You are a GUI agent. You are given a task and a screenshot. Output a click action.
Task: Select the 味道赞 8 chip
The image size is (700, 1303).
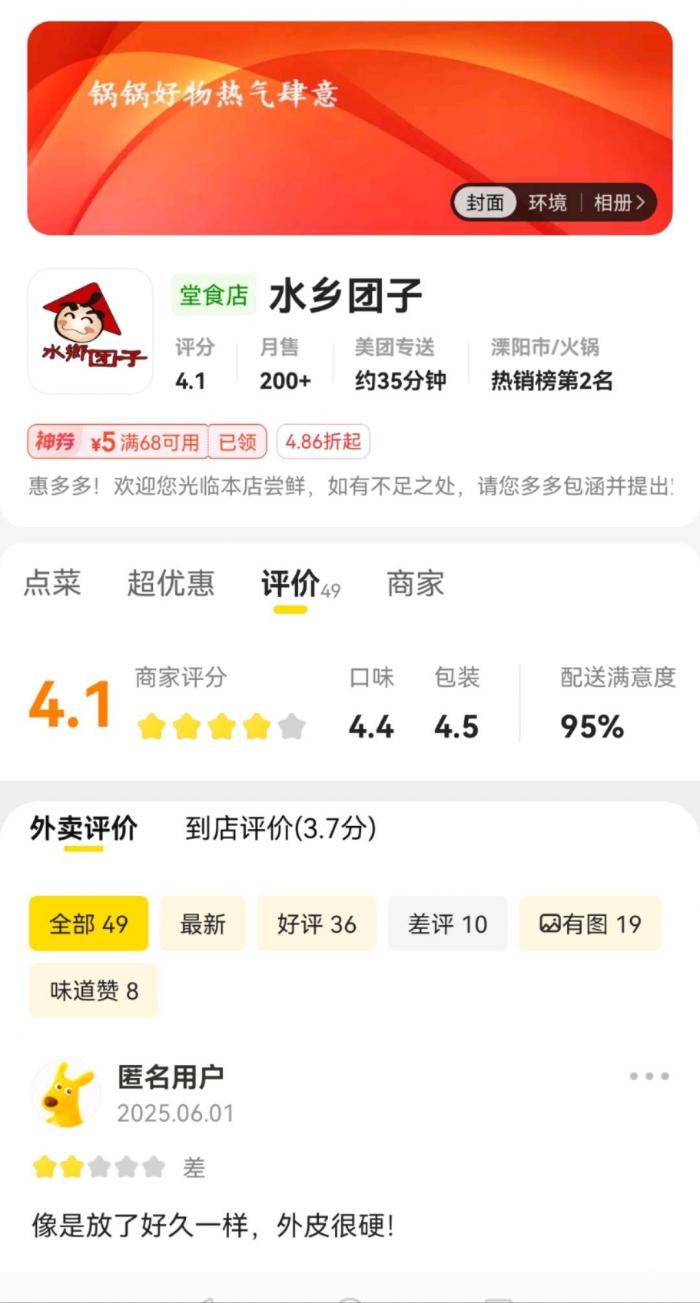[94, 991]
